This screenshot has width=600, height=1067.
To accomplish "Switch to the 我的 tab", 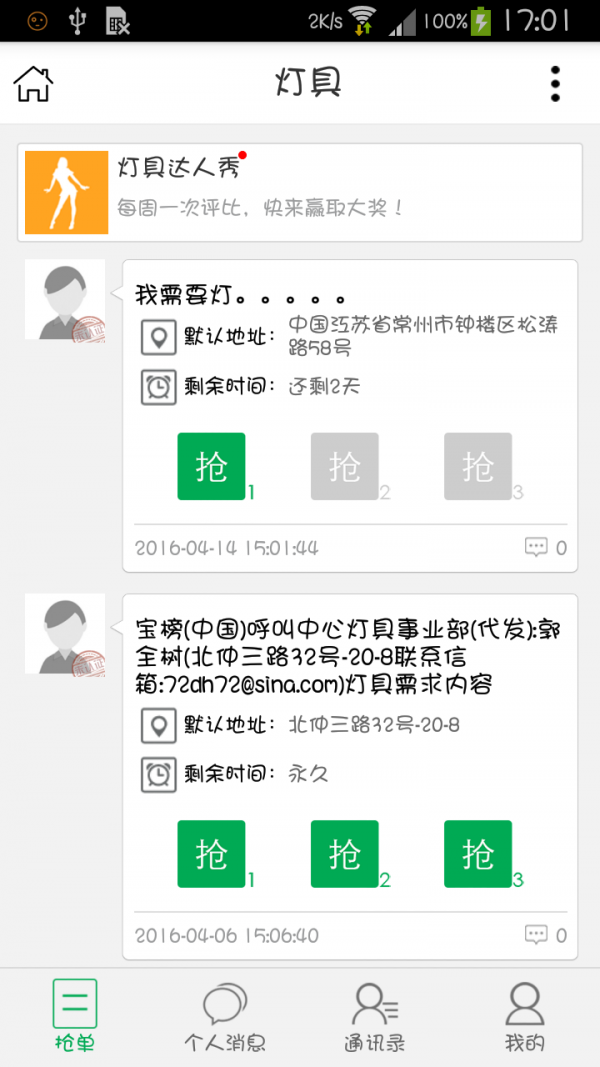I will coord(524,1017).
